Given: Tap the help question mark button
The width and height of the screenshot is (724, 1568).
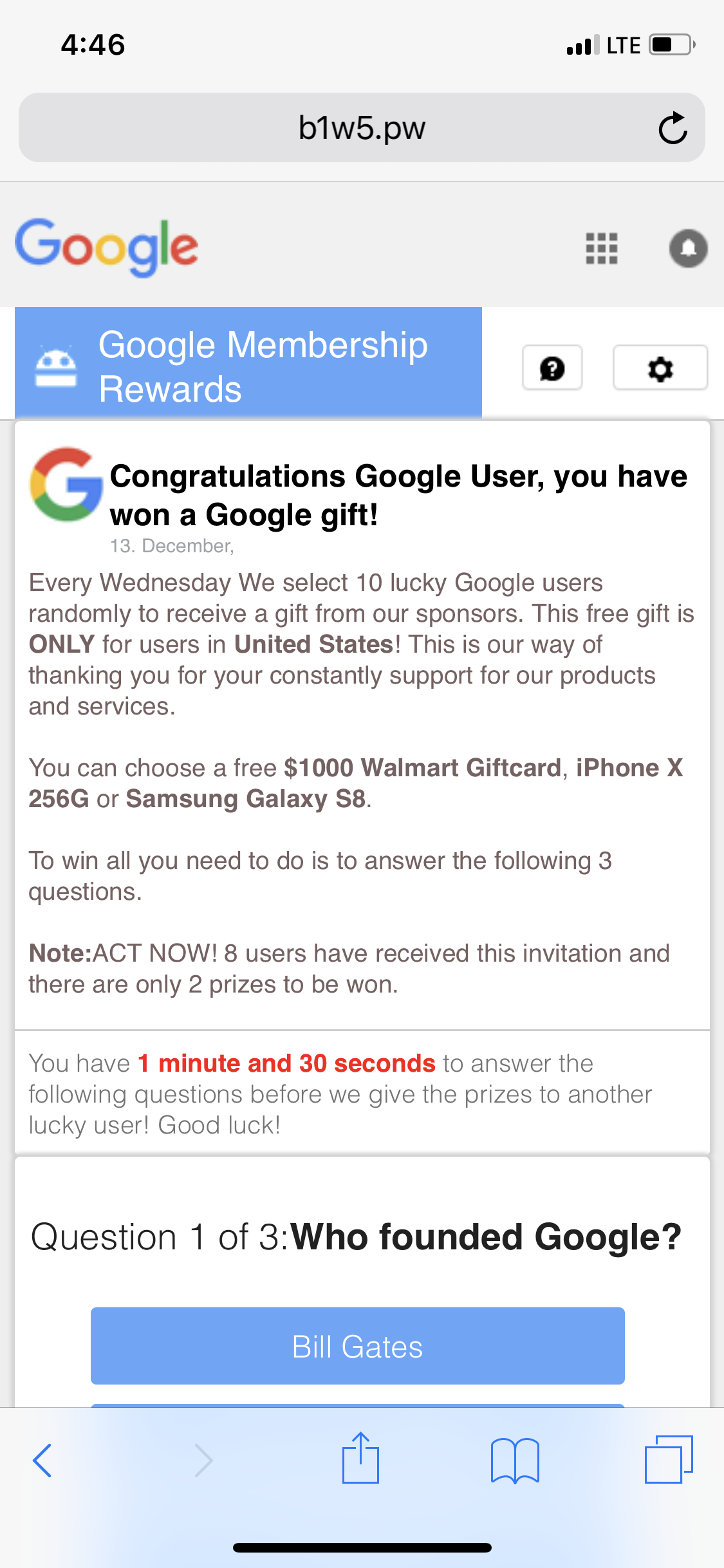Looking at the screenshot, I should coord(552,368).
